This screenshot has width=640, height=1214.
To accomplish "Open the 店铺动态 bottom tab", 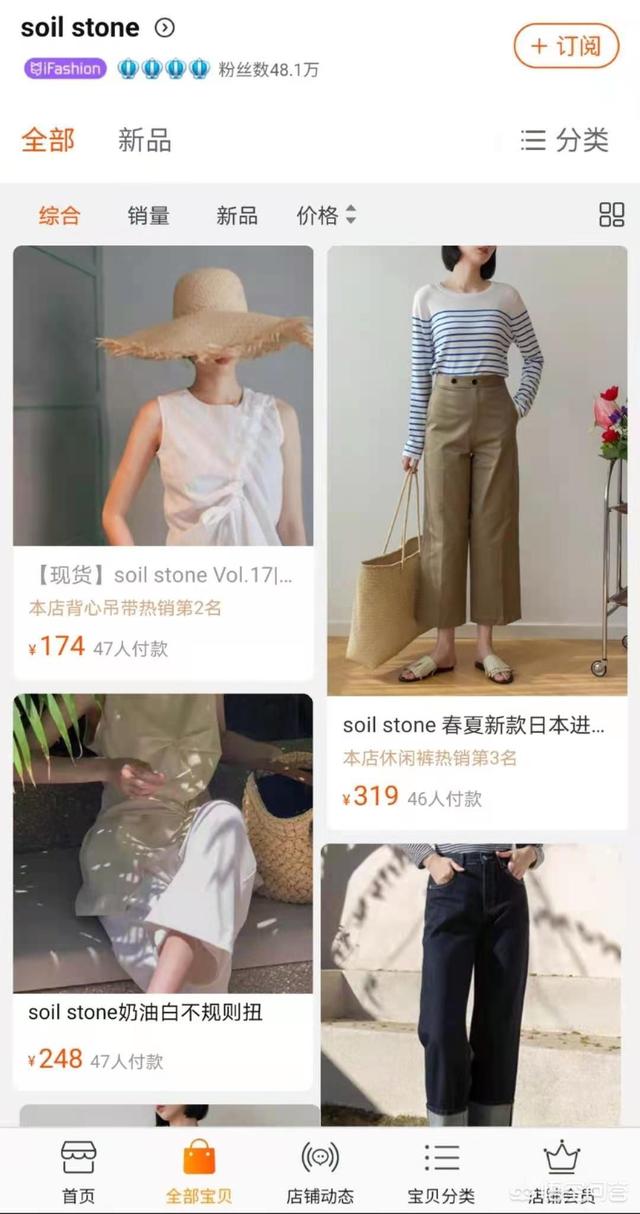I will 320,1172.
